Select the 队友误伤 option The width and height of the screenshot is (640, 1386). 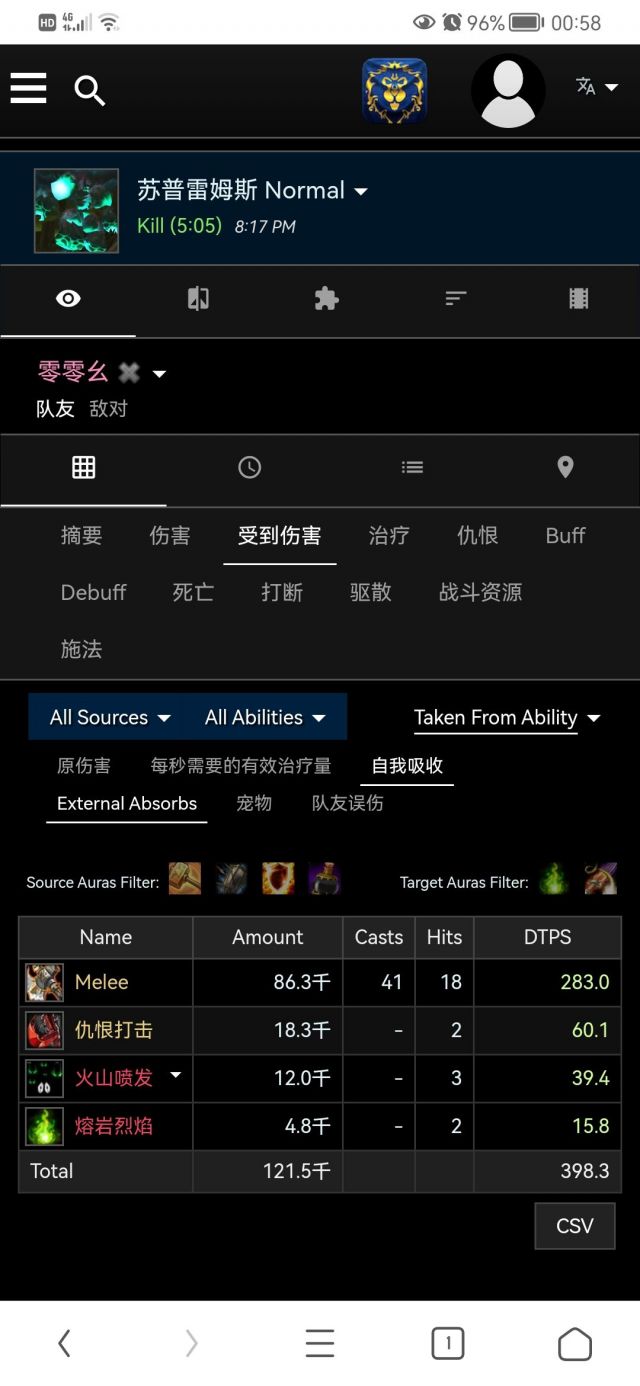click(x=347, y=803)
